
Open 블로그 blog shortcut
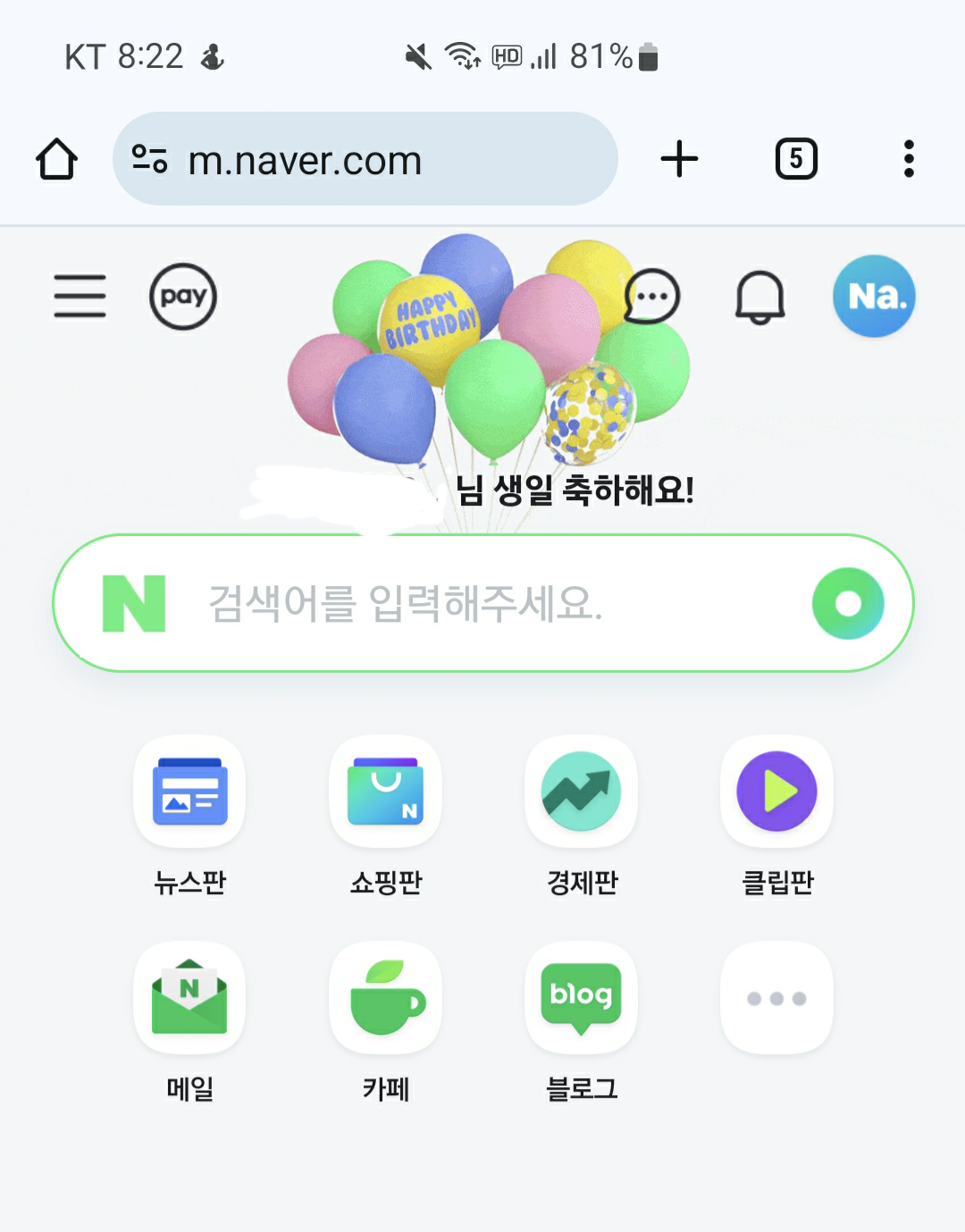point(582,998)
